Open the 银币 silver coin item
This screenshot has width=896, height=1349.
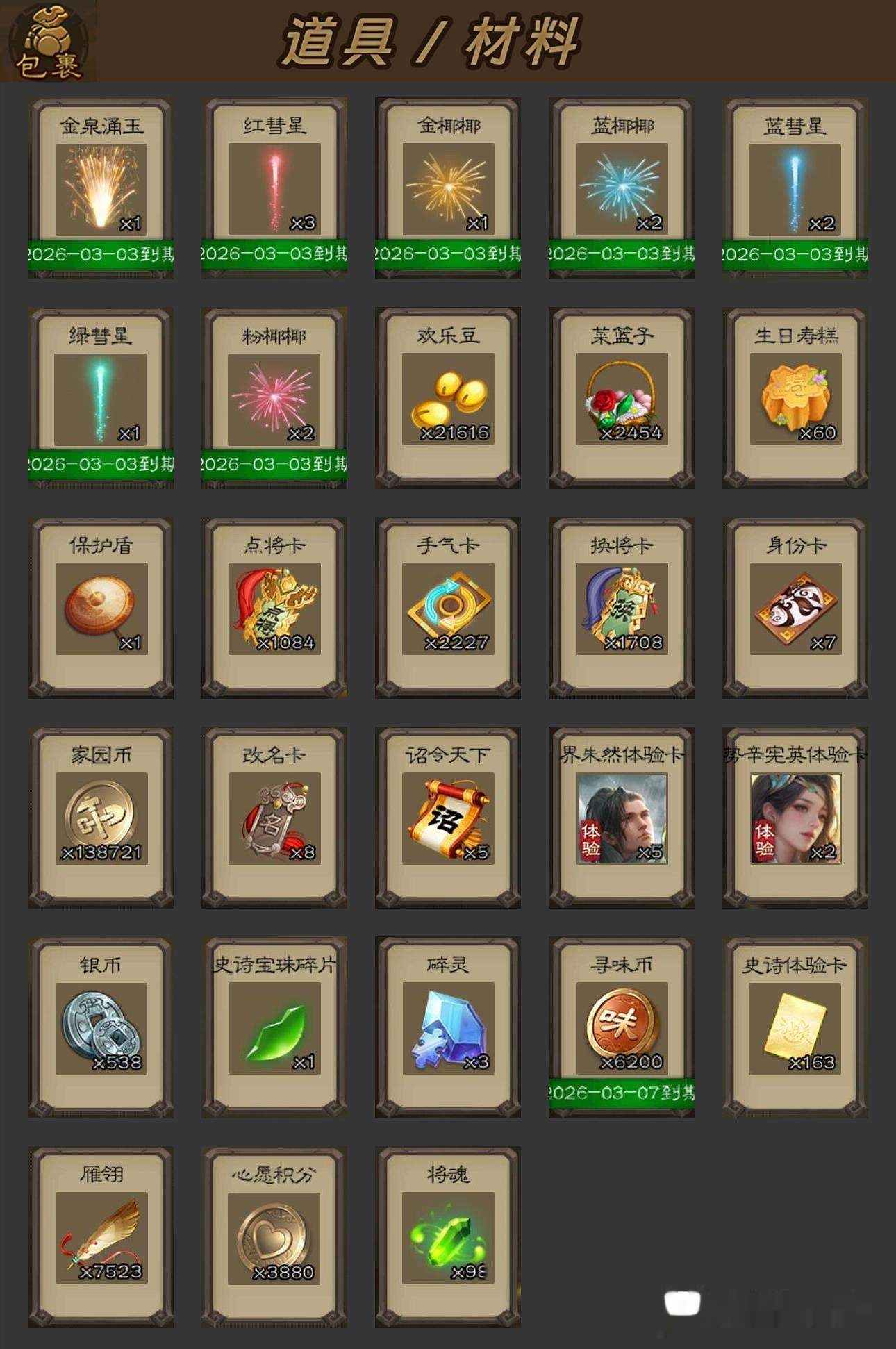[101, 1028]
